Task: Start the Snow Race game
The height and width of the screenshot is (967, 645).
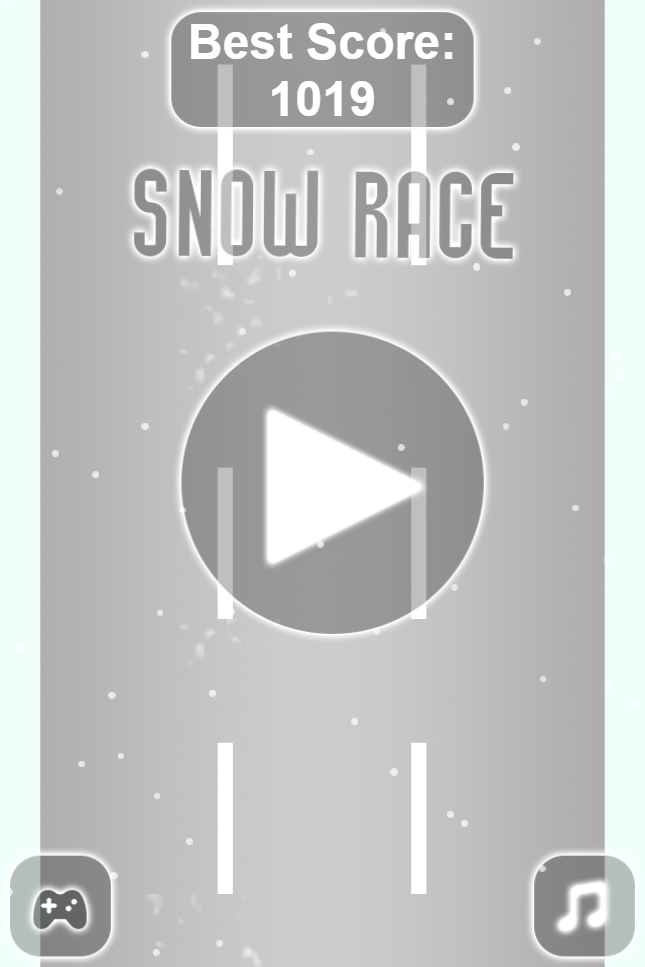Action: tap(332, 483)
